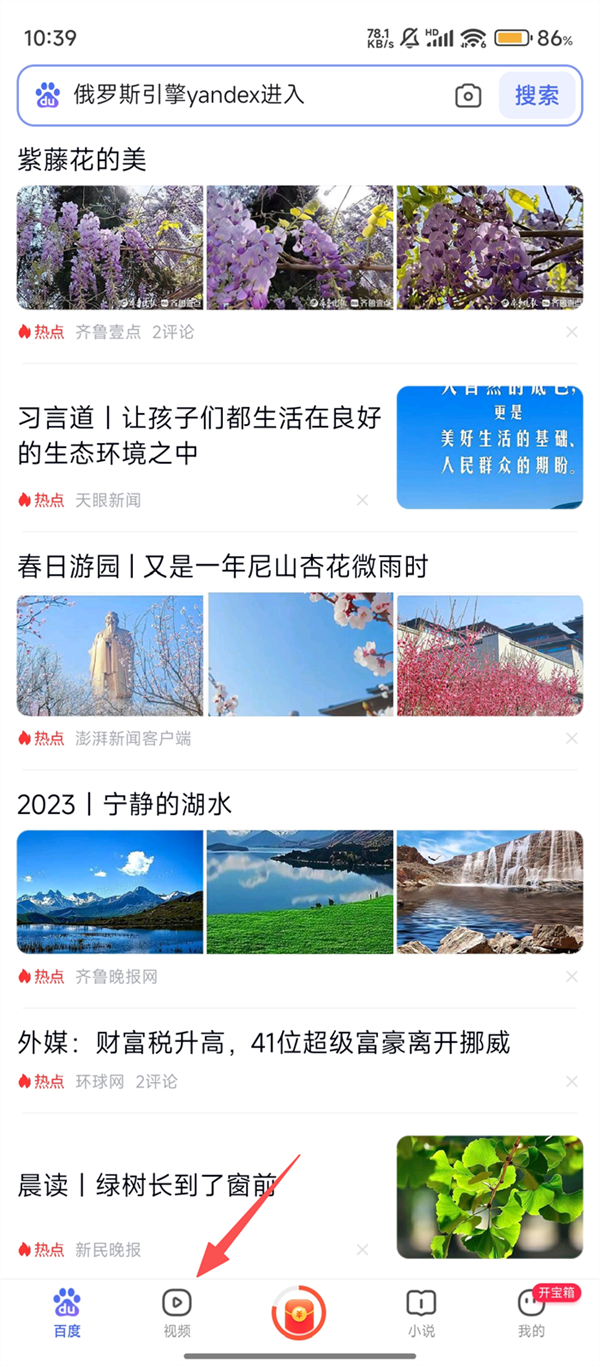The image size is (600, 1366).
Task: Dismiss the 外媒 财富税 feed item
Action: pos(572,1082)
